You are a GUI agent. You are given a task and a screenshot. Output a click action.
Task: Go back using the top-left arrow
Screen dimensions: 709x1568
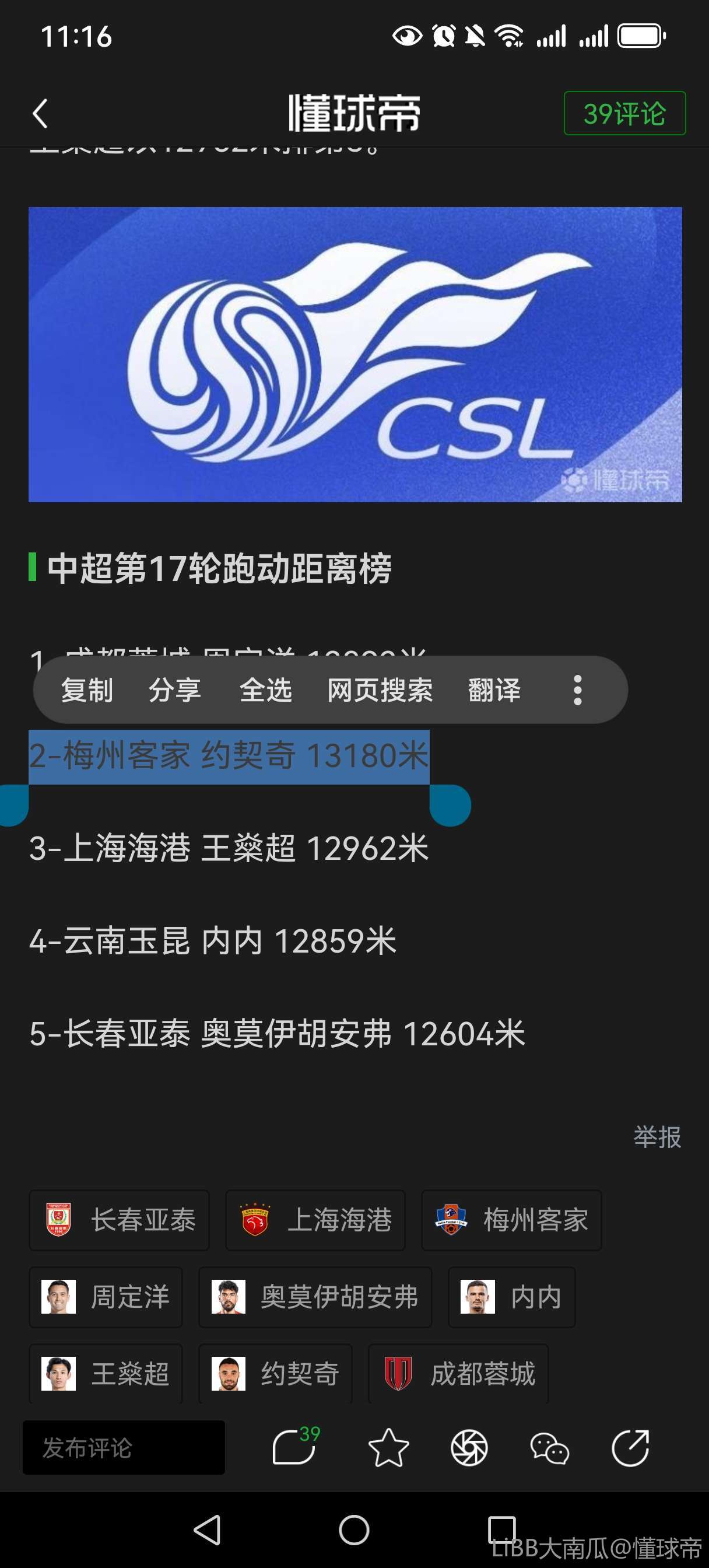pos(40,114)
